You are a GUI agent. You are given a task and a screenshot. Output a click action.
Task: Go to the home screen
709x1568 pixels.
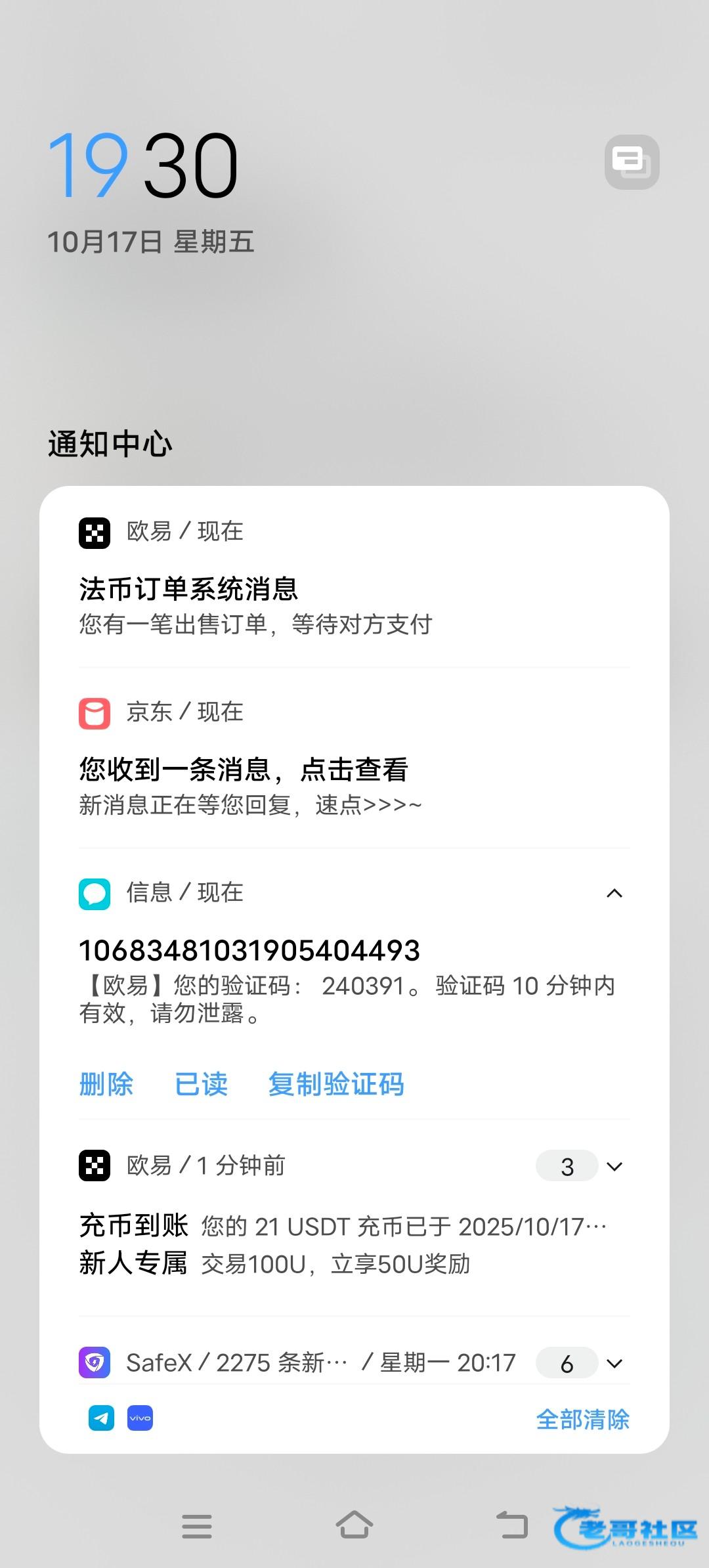coord(354,1525)
